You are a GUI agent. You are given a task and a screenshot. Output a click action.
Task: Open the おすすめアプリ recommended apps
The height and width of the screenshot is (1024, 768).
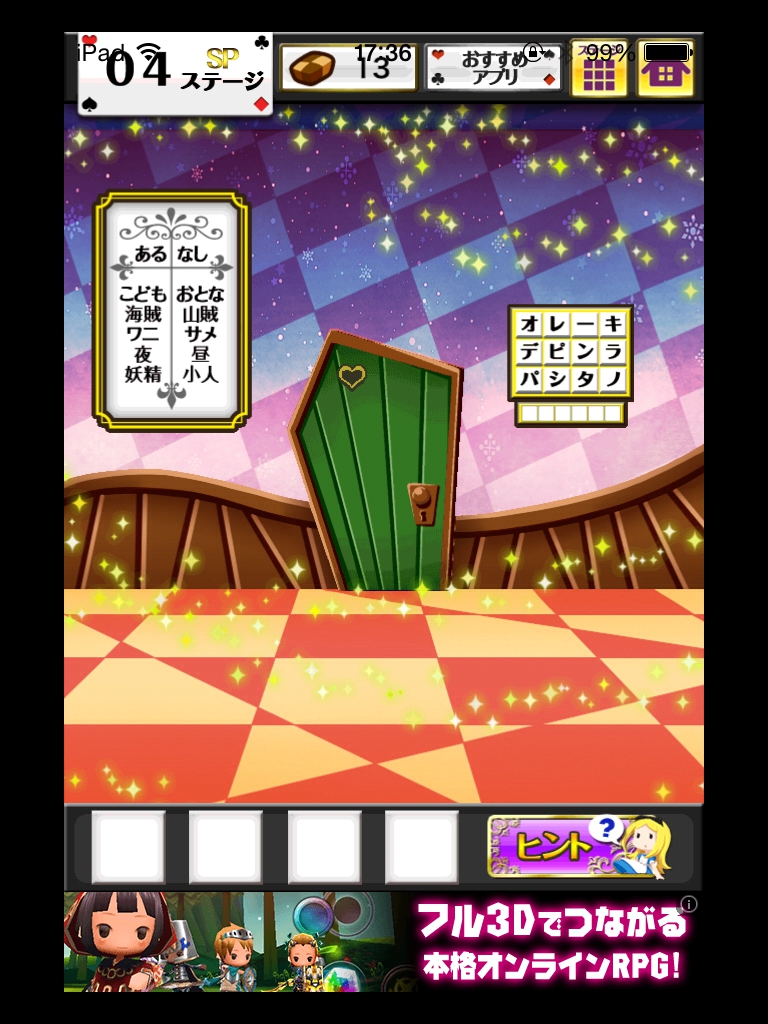[493, 68]
